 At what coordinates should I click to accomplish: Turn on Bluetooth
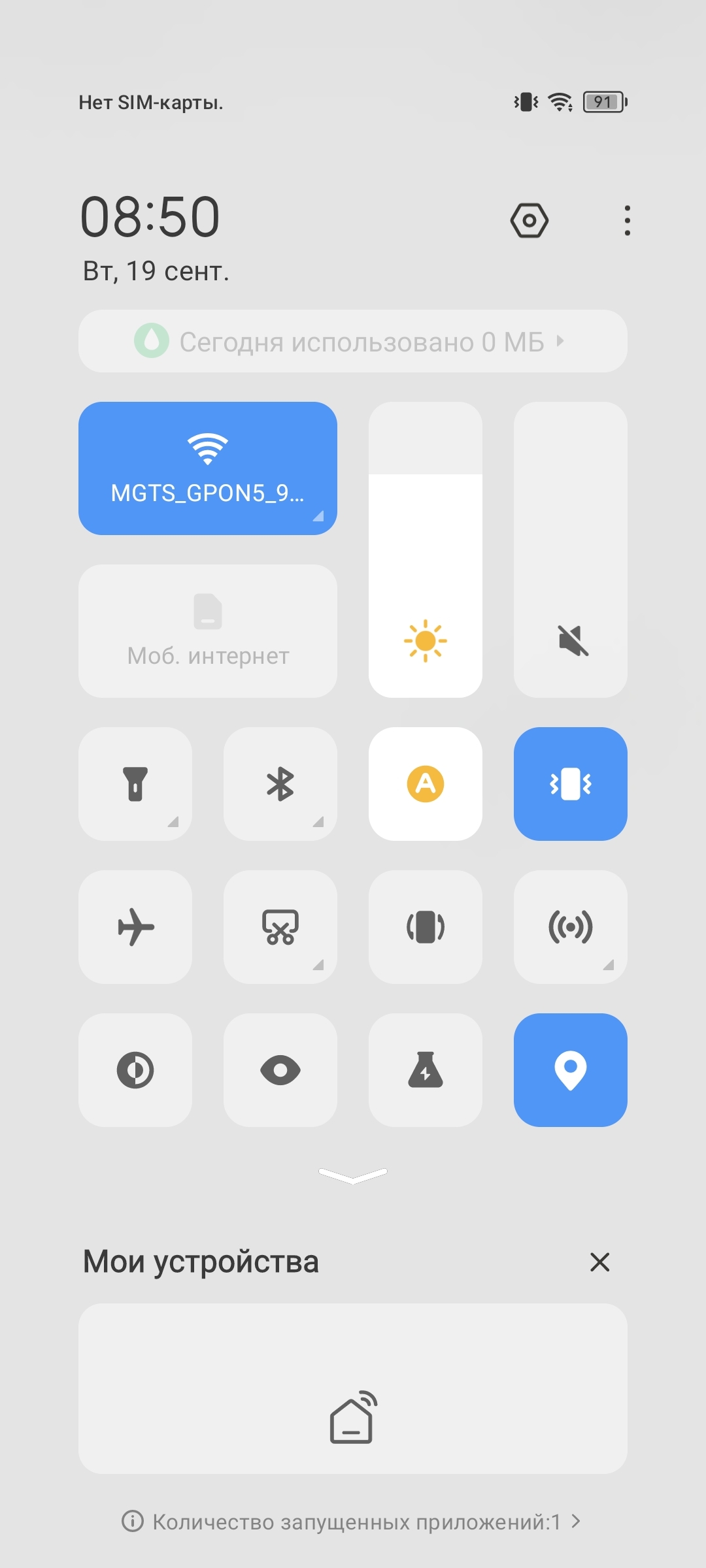280,783
